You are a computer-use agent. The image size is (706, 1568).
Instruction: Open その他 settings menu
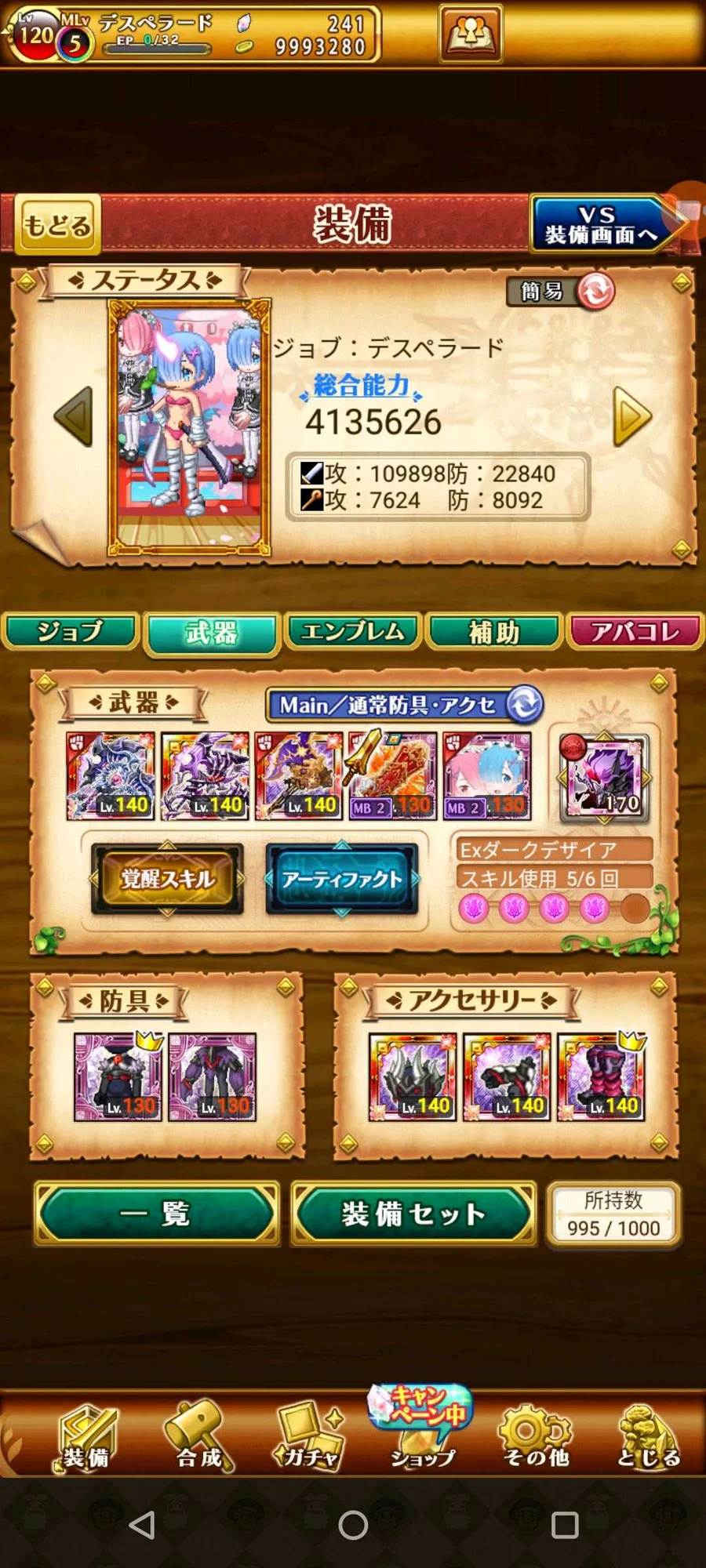537,1436
